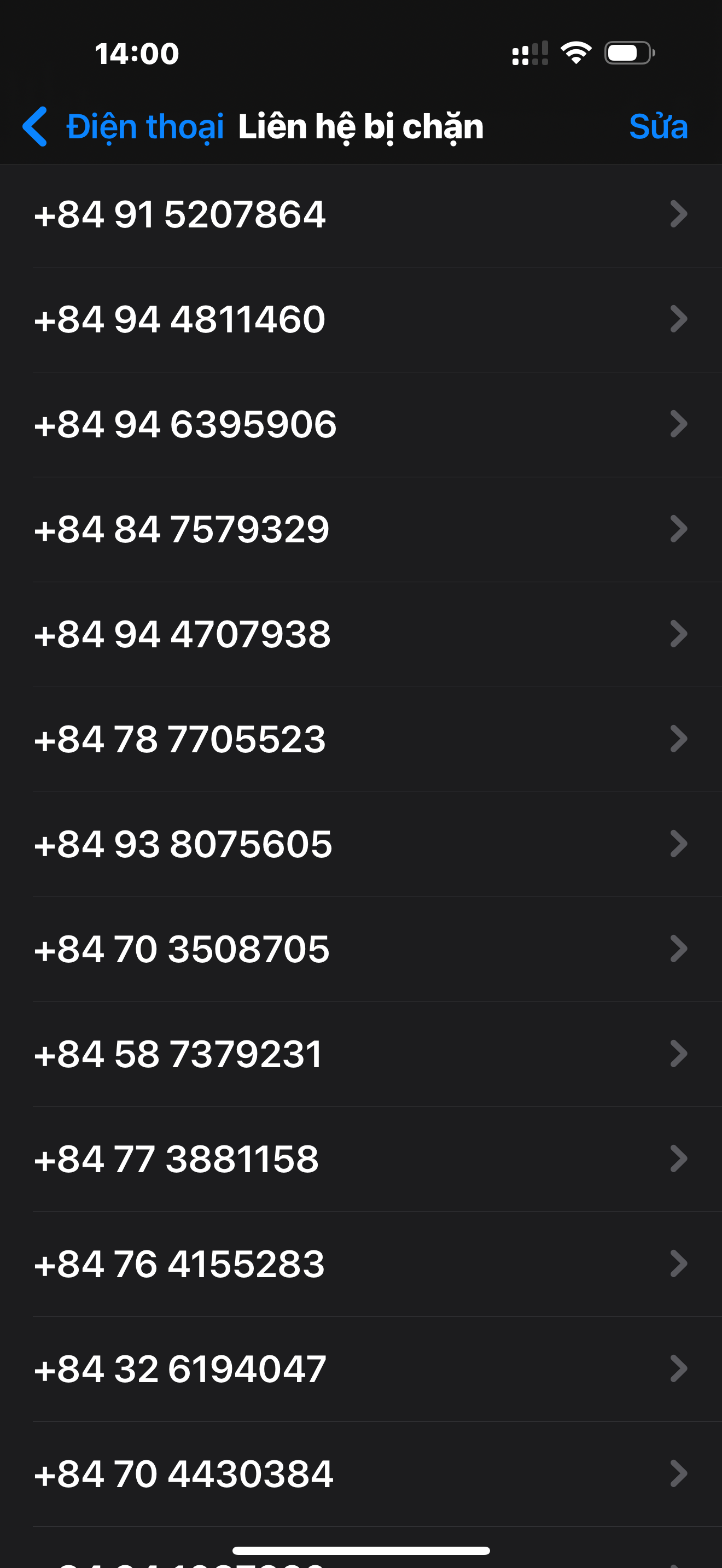Open details of +84 58 7379231
Screen dimensions: 722x1568
click(361, 1054)
